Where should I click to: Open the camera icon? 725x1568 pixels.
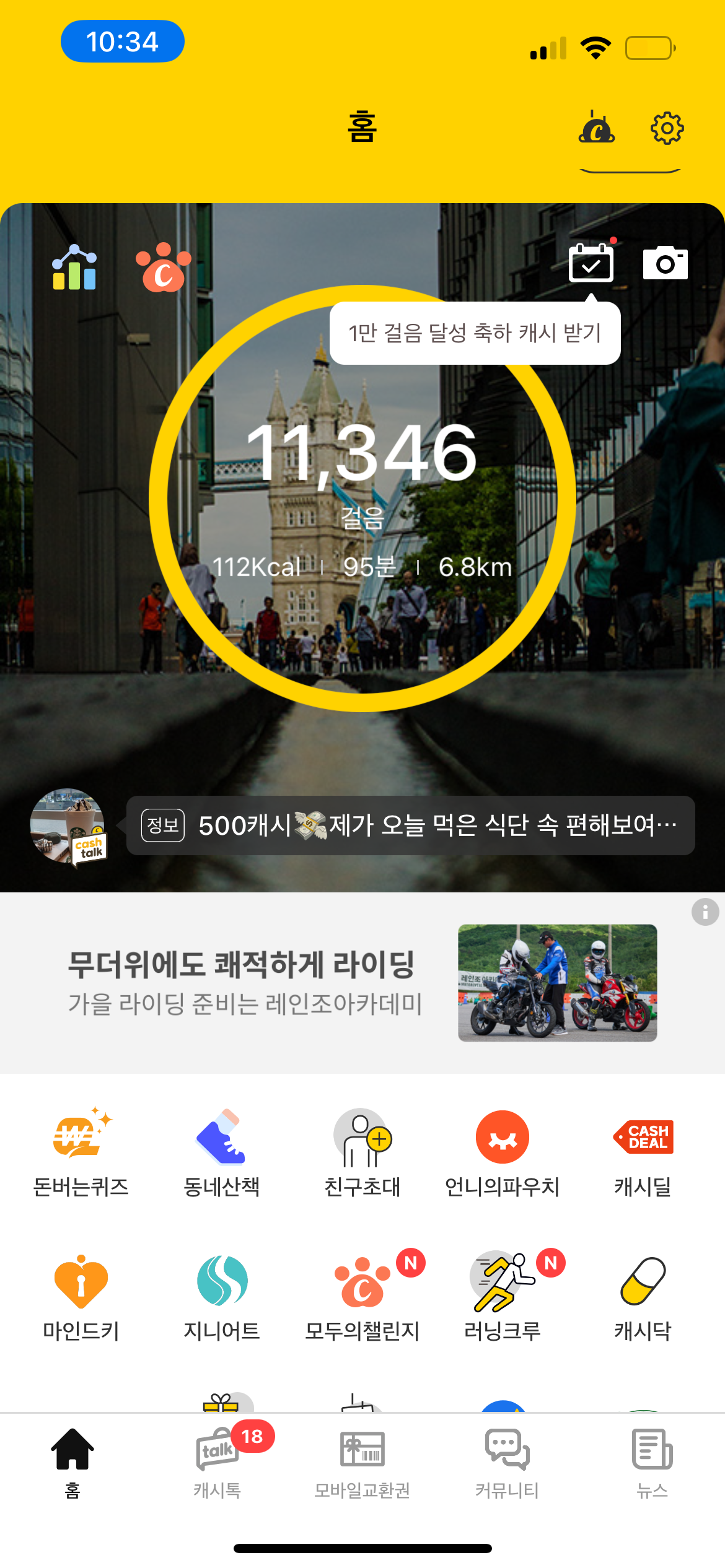(x=665, y=263)
